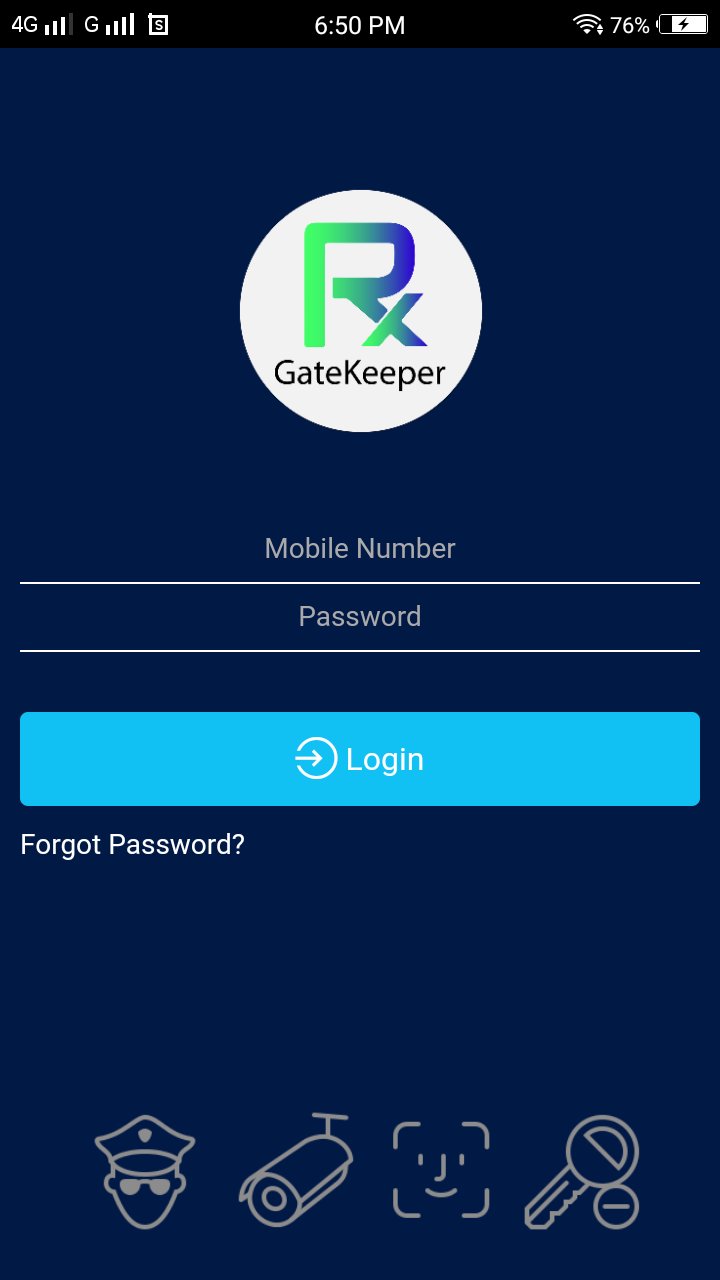This screenshot has width=720, height=1280.
Task: Click the GateKeeper Rx logo
Action: [360, 310]
